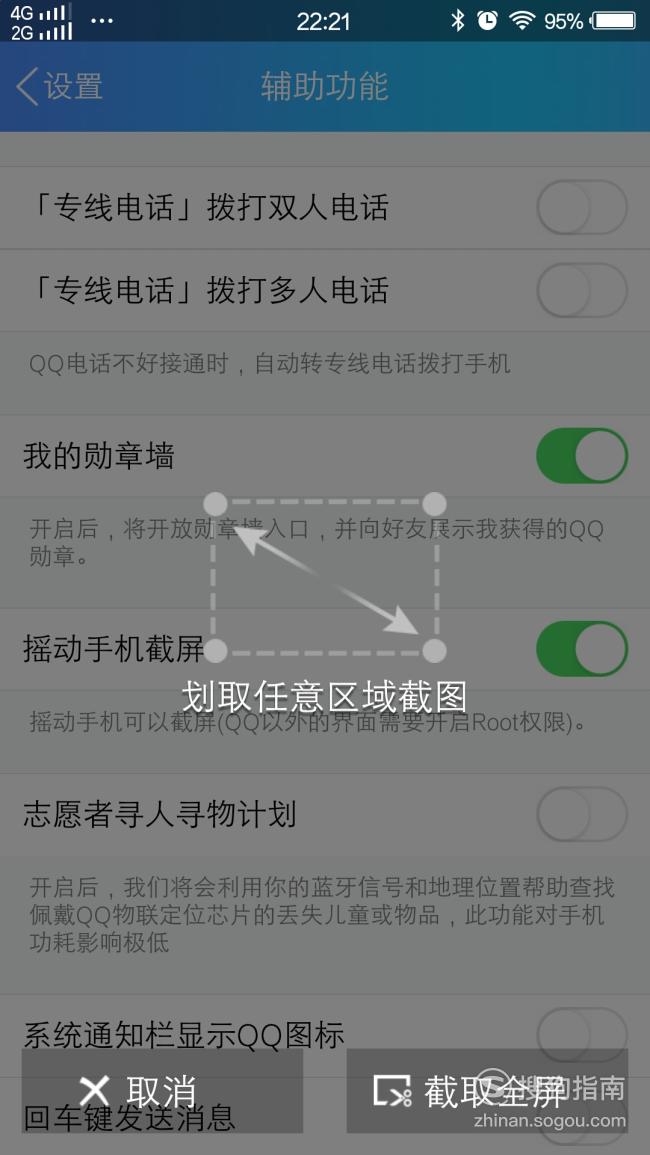Image resolution: width=650 pixels, height=1155 pixels.
Task: Tap 取消 to cancel the screenshot
Action: click(x=162, y=1091)
